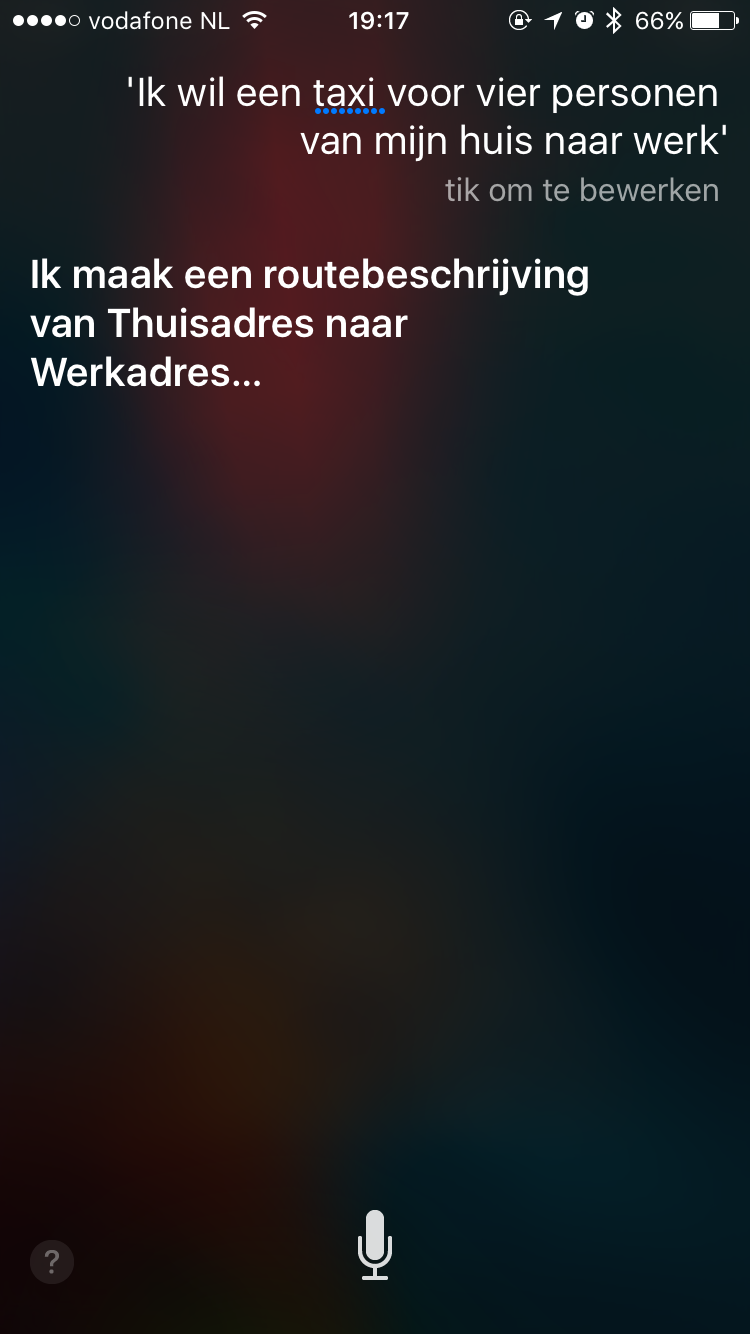
Task: Tap the microphone to speak to Siri
Action: click(x=375, y=1245)
